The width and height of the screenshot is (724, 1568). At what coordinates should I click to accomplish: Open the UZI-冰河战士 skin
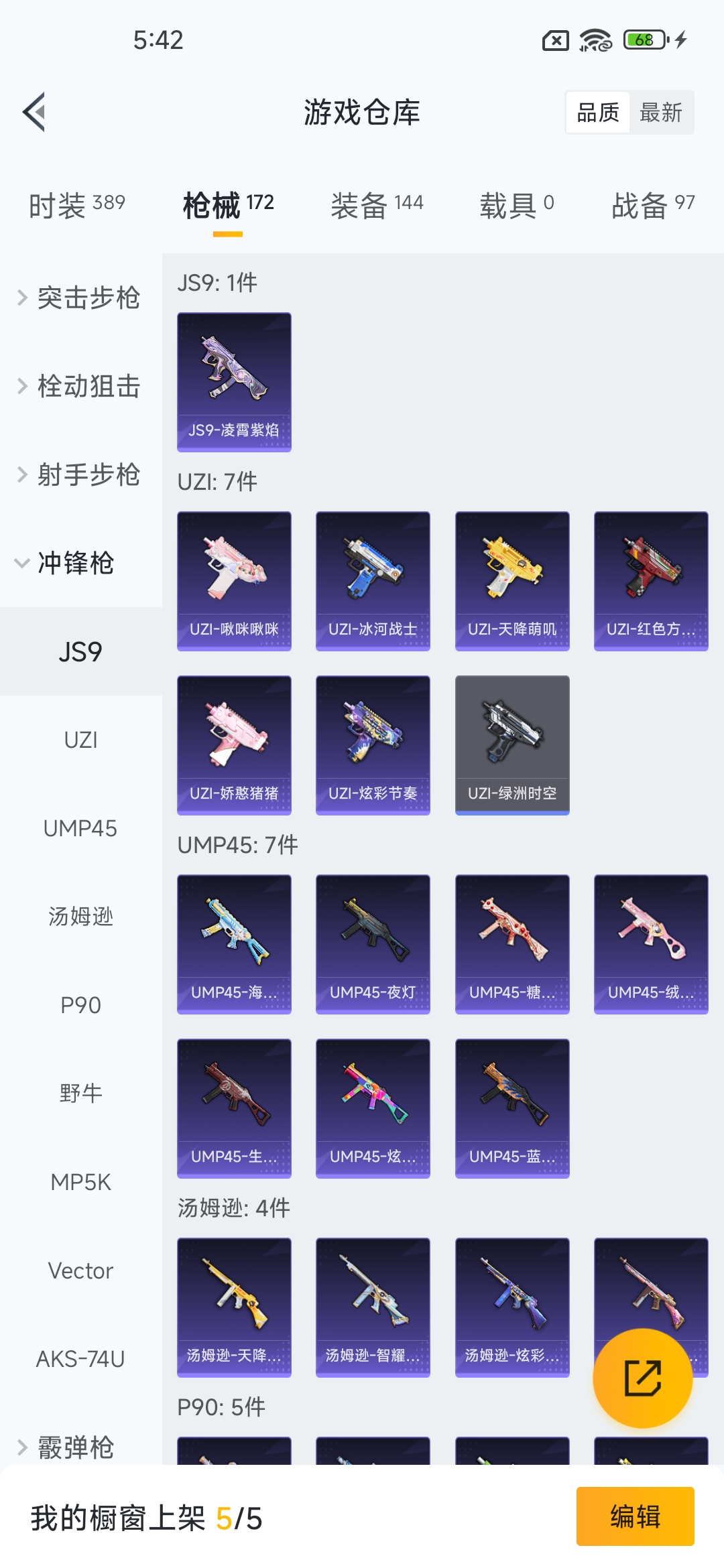pyautogui.click(x=373, y=581)
